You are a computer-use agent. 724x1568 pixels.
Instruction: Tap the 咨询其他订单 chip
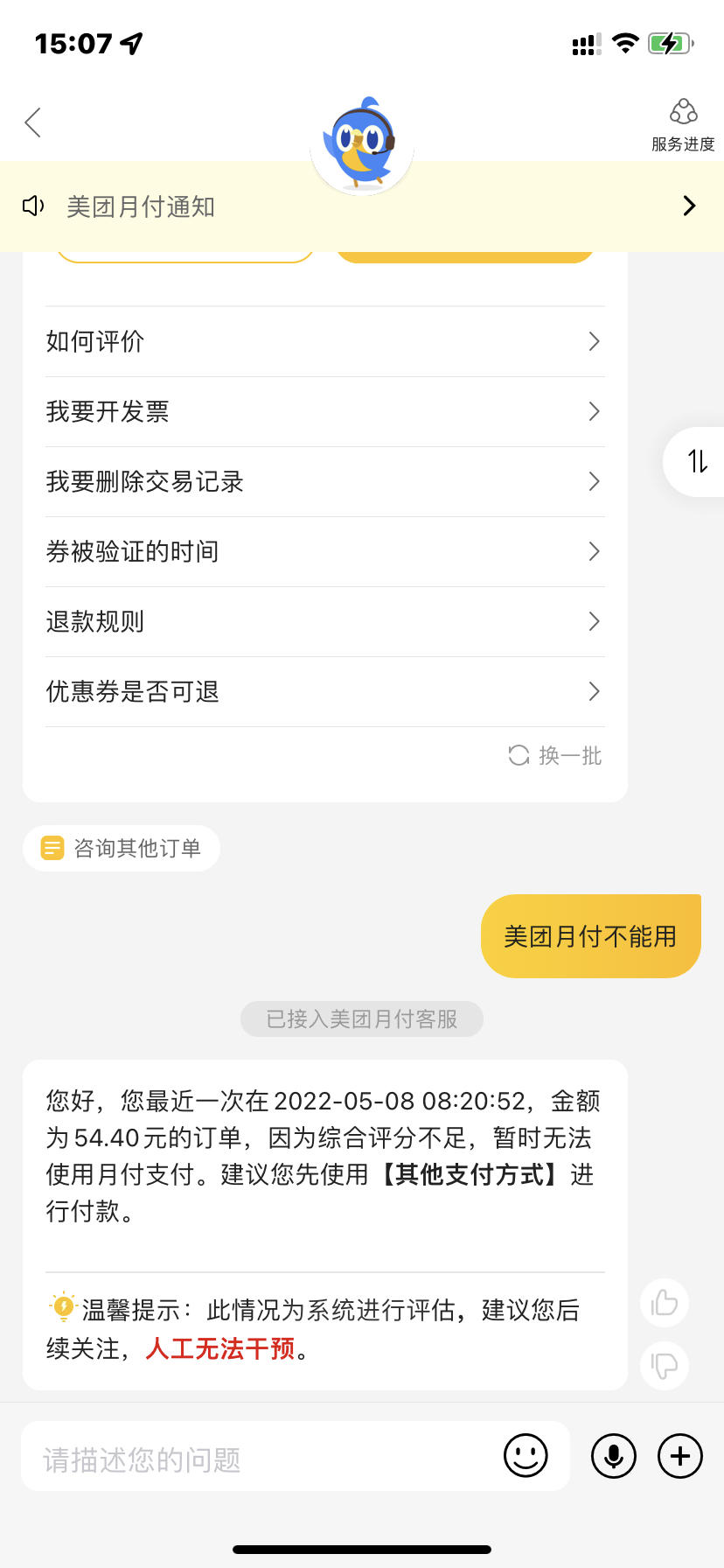tap(122, 848)
